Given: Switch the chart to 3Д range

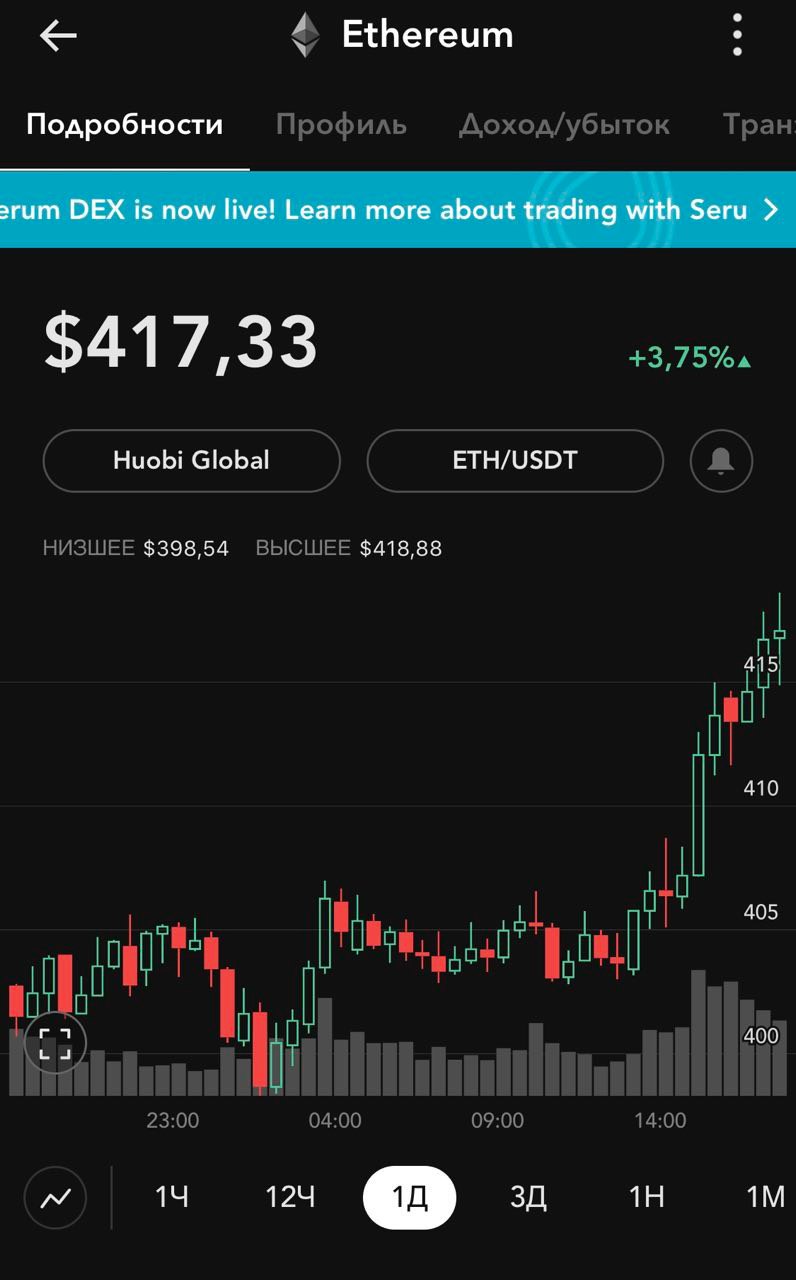Looking at the screenshot, I should click(x=528, y=1197).
